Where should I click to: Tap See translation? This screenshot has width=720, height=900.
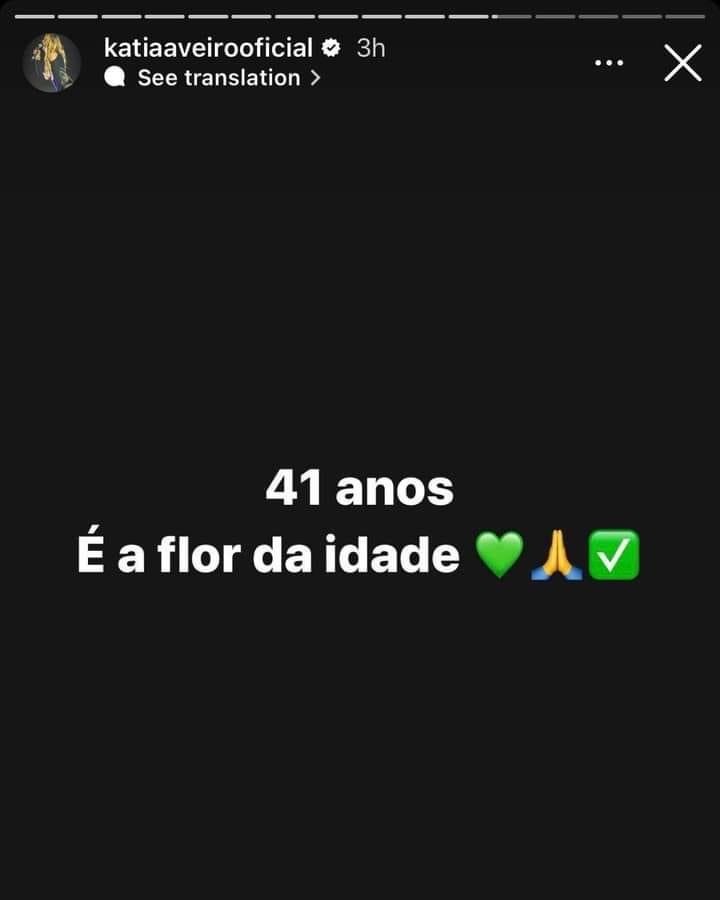(219, 78)
